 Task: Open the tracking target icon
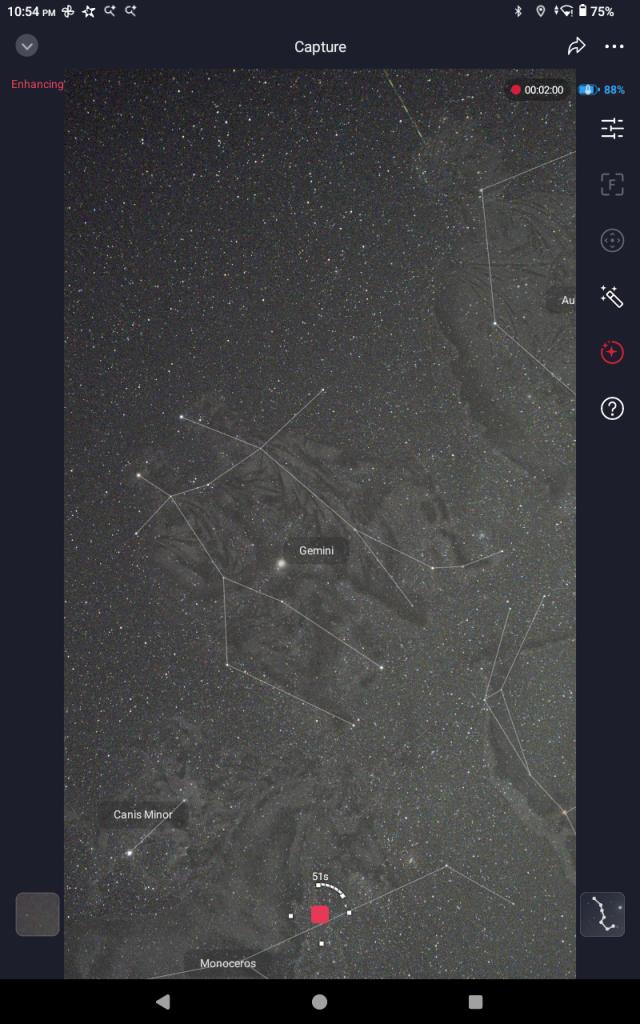(x=612, y=240)
